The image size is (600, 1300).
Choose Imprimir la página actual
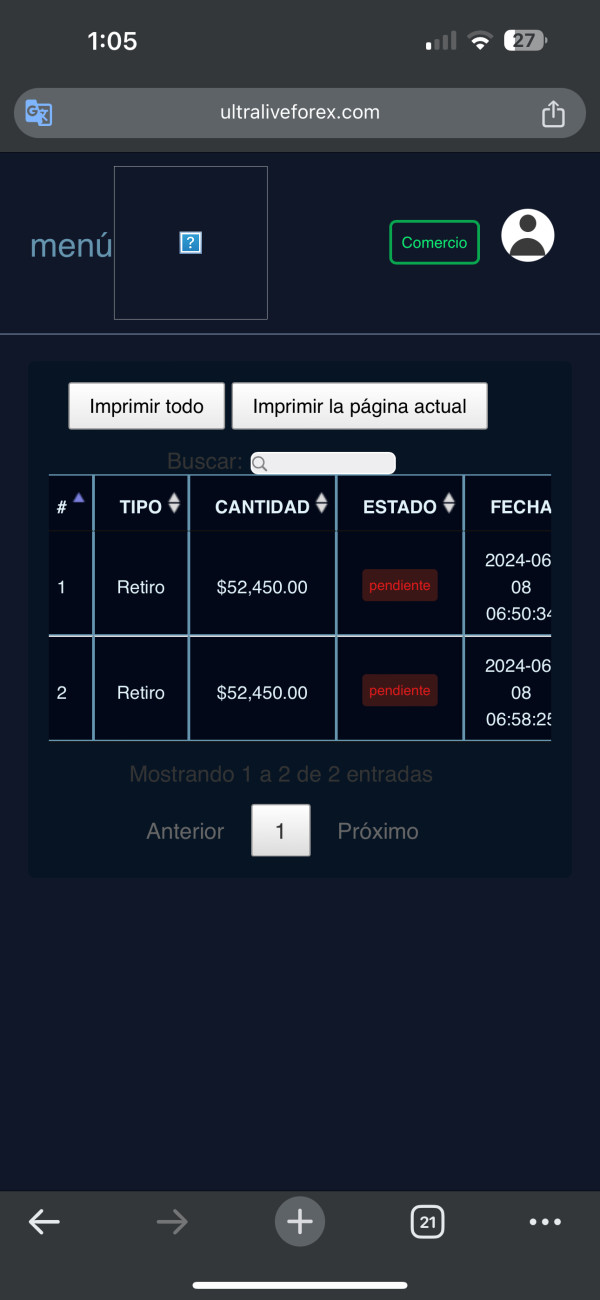point(360,406)
